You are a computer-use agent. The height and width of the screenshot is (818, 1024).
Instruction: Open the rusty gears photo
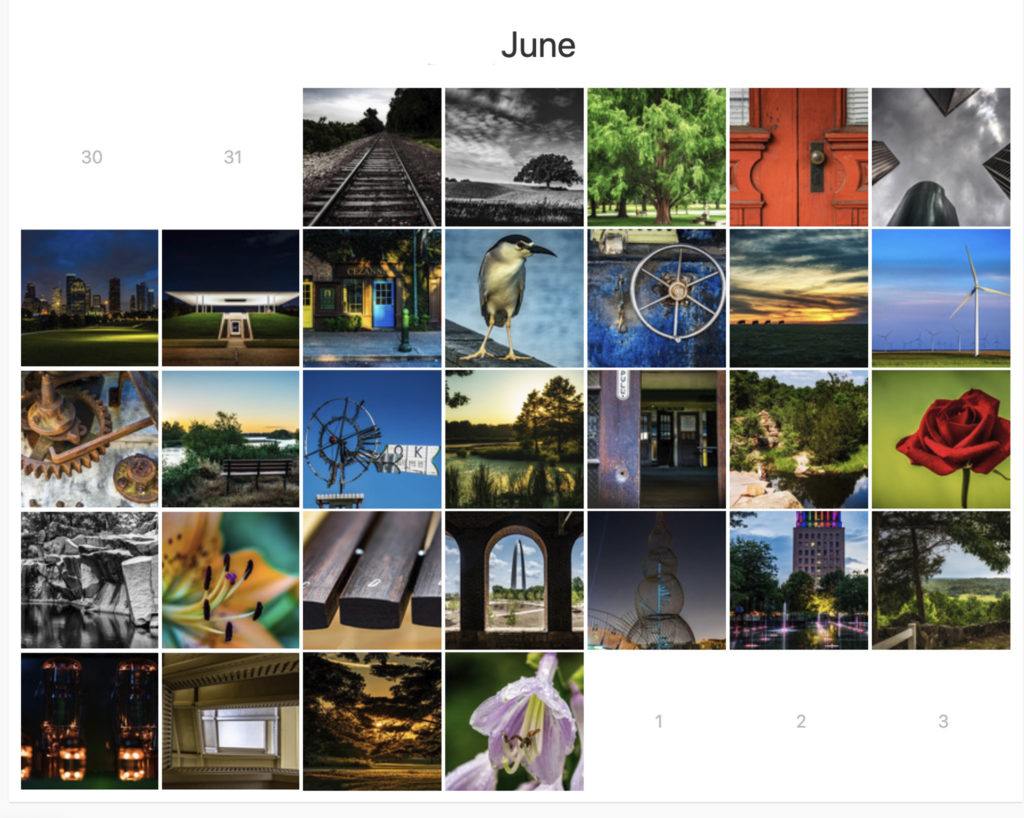click(x=90, y=439)
